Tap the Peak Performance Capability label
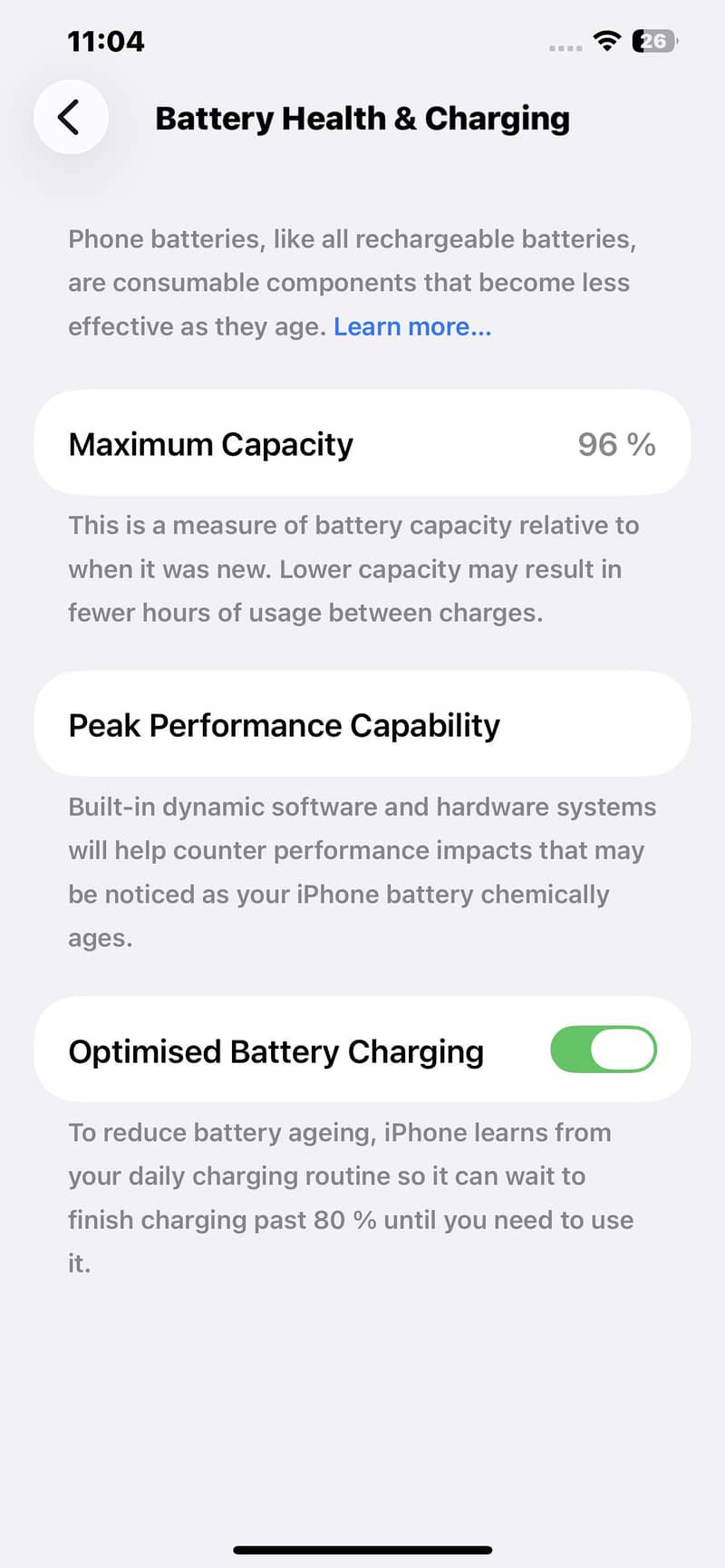 284,725
